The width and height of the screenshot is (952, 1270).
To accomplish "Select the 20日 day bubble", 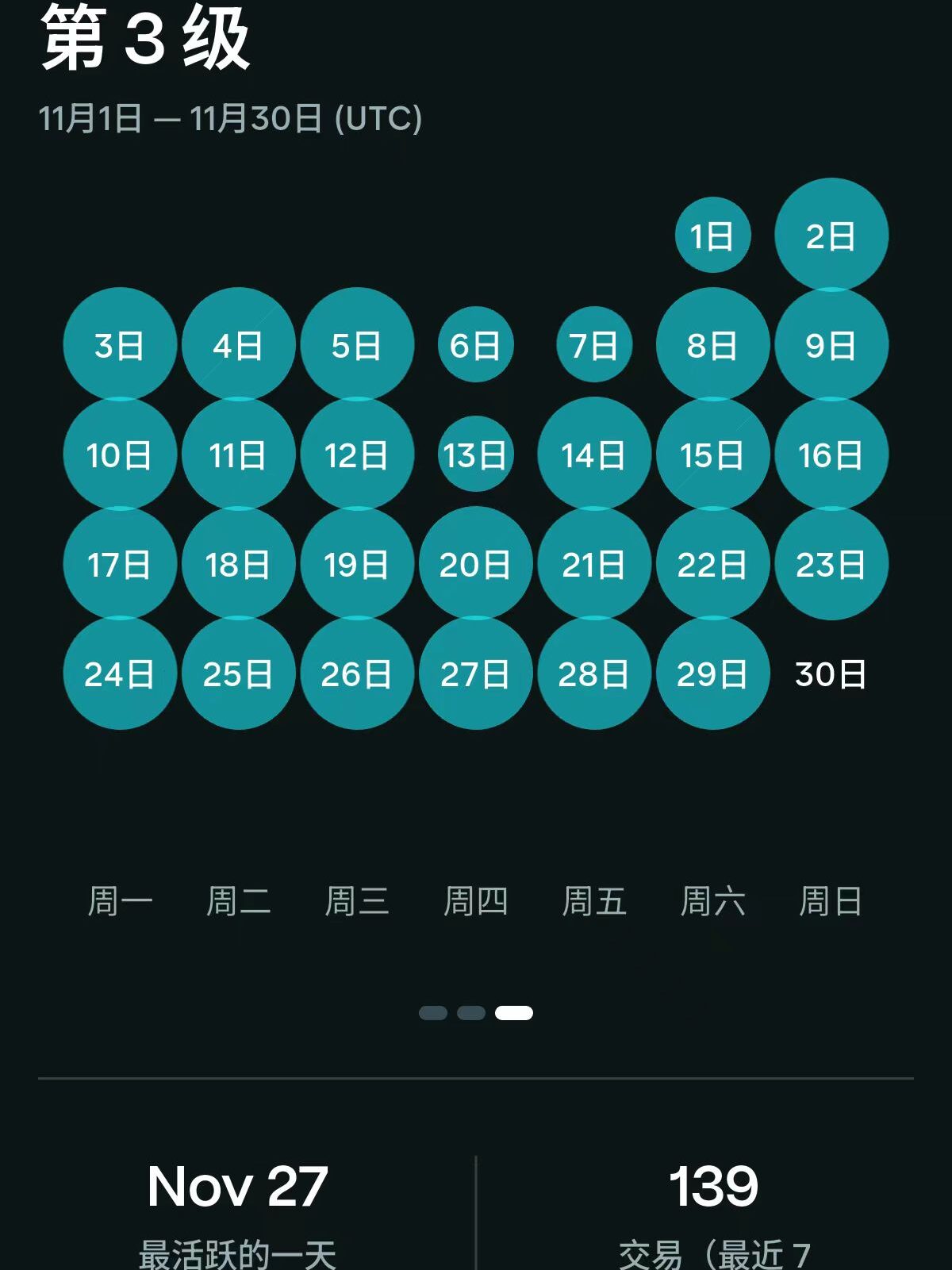I will pyautogui.click(x=475, y=564).
